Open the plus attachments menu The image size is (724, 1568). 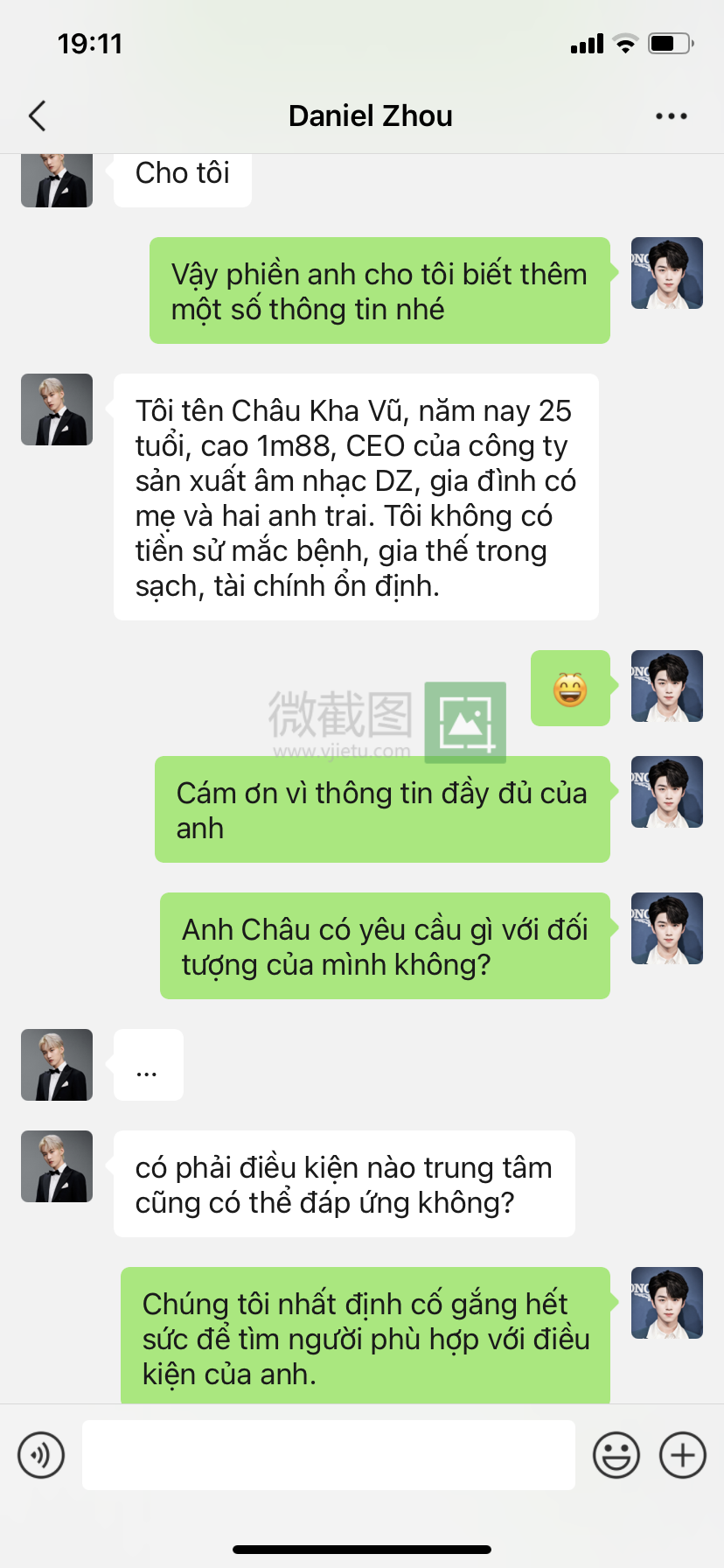682,1455
